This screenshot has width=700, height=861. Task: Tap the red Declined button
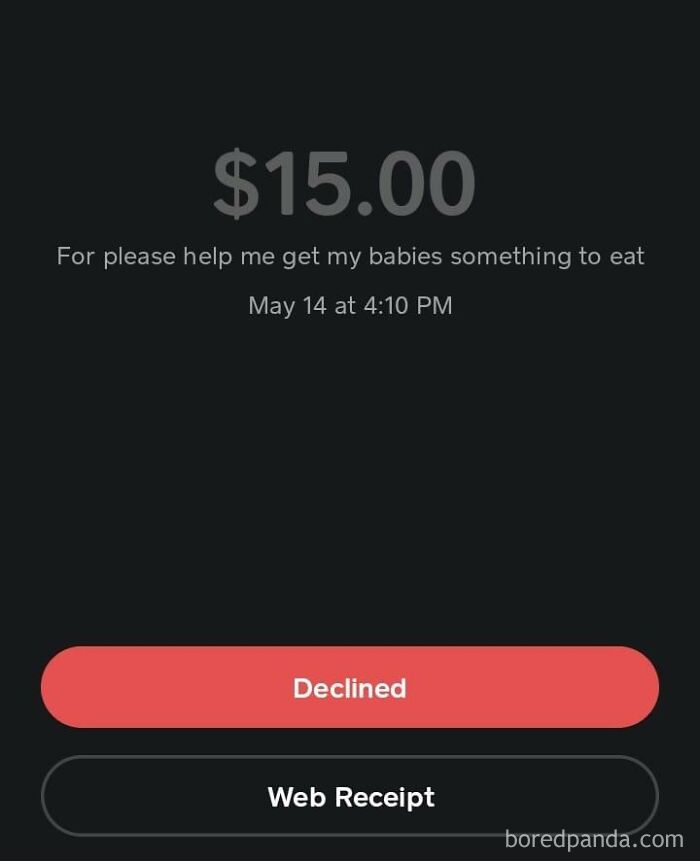[x=349, y=687]
